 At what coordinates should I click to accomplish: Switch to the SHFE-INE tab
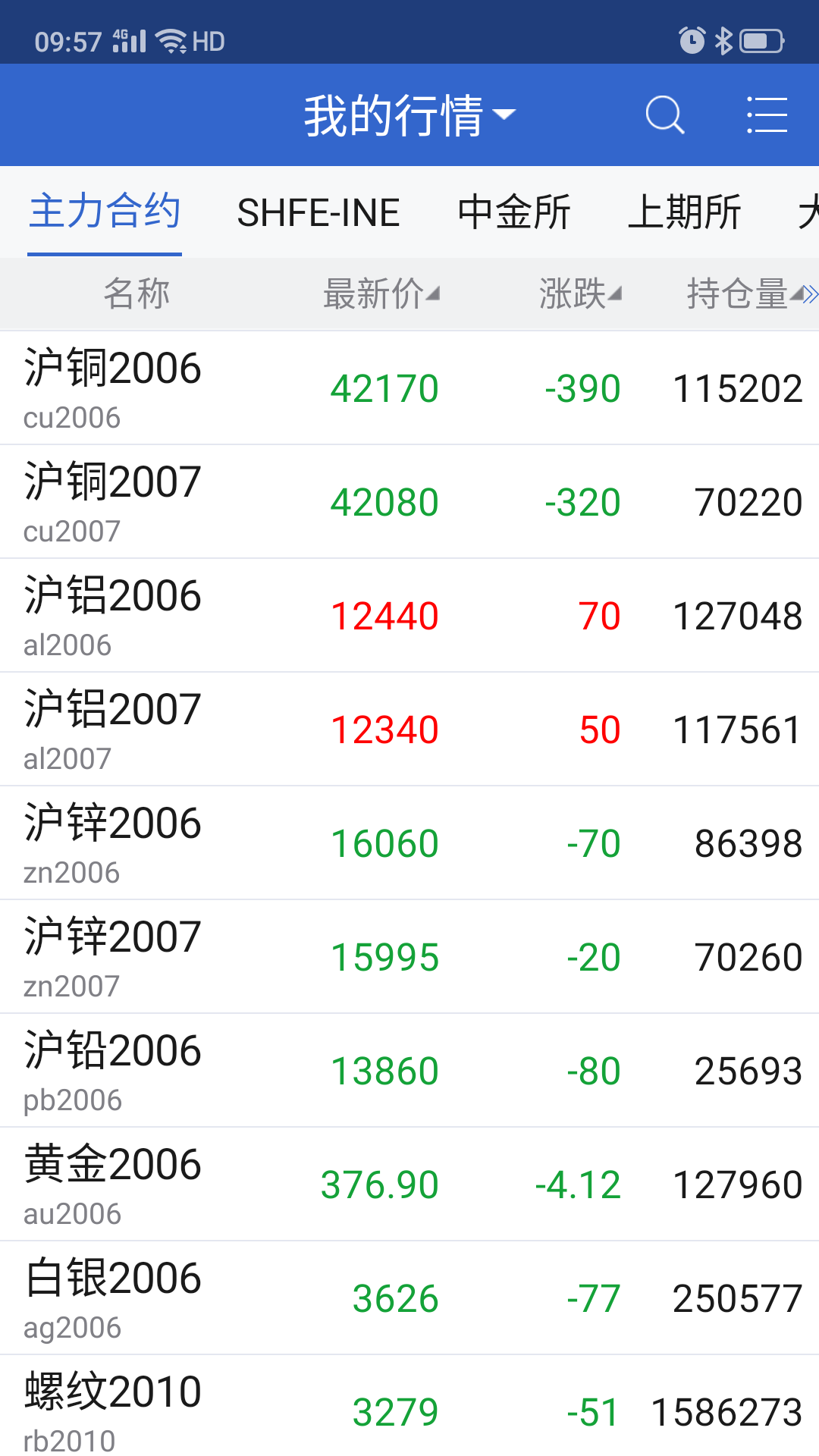(318, 213)
